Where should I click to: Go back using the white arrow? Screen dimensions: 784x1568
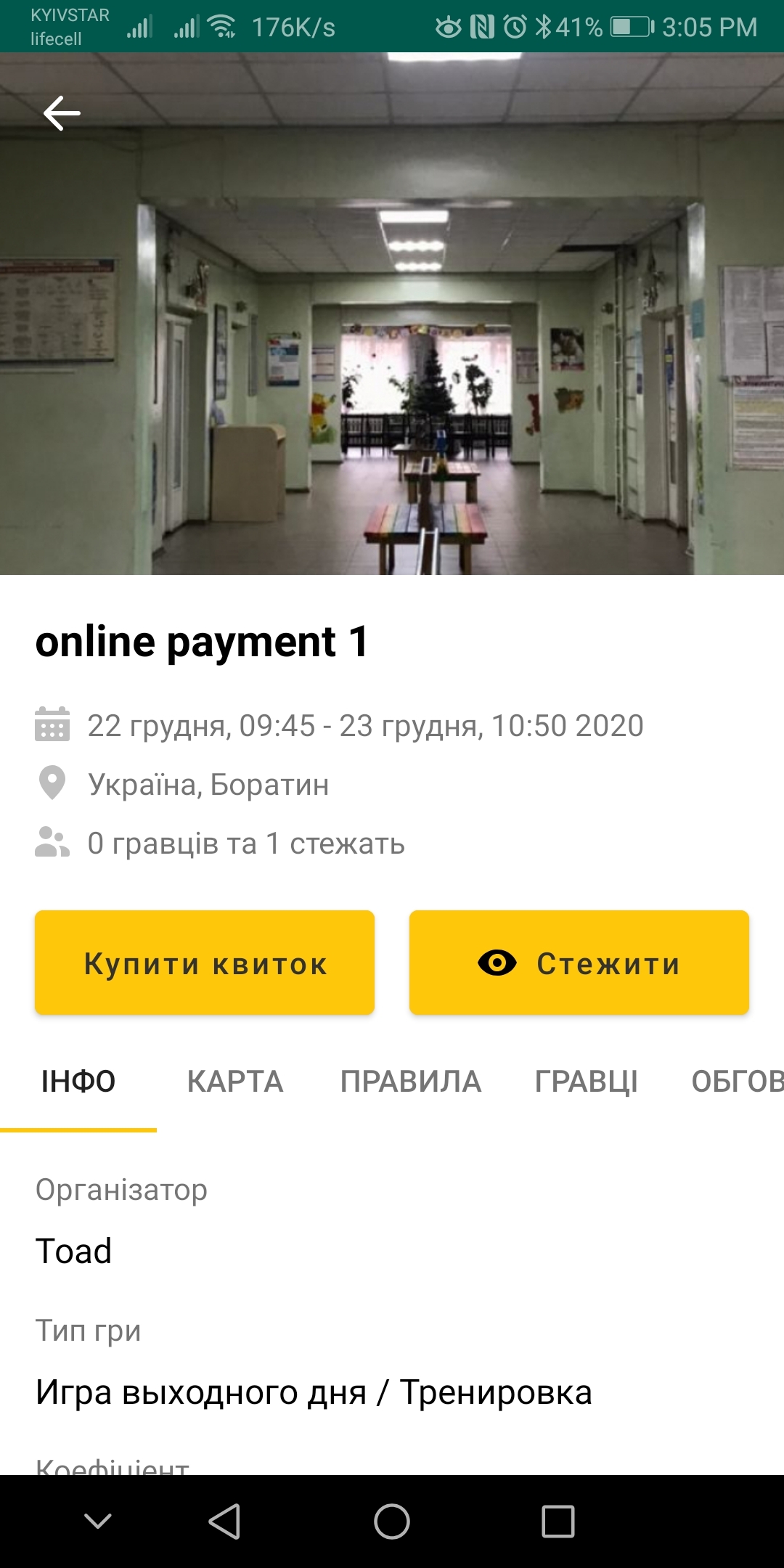pyautogui.click(x=62, y=113)
